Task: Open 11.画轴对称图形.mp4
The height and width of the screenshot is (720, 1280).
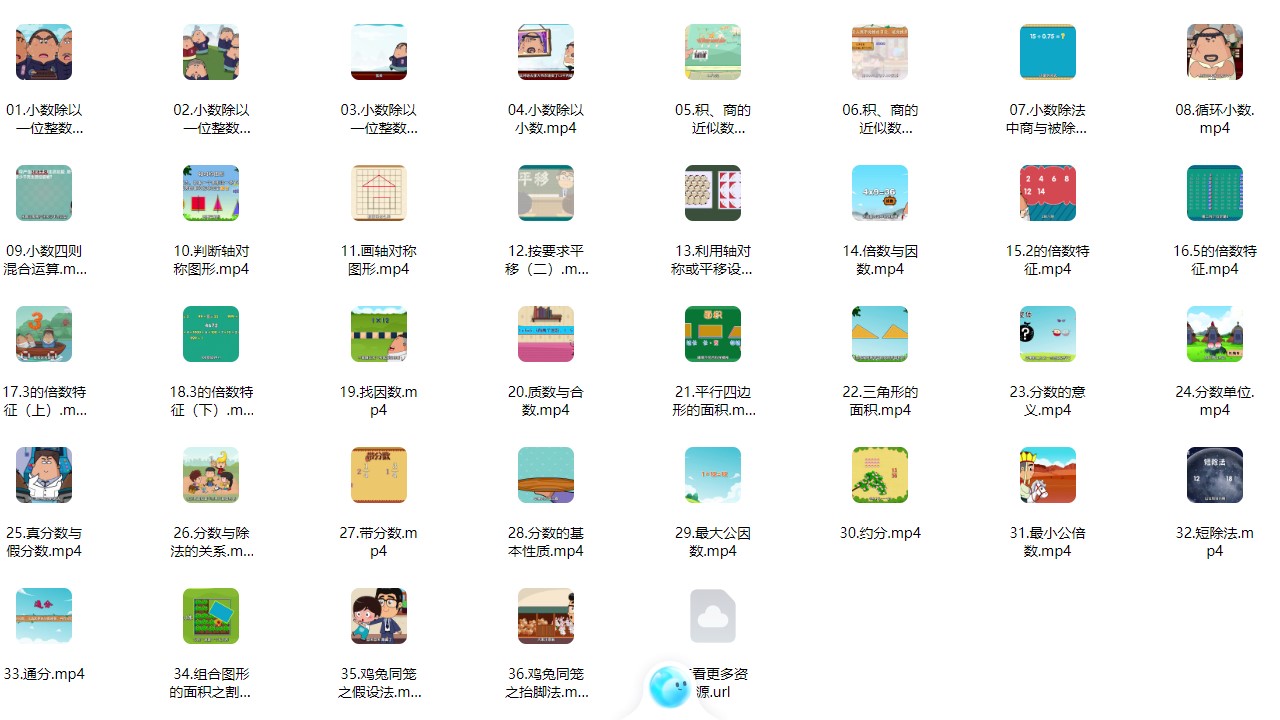Action: click(x=379, y=193)
